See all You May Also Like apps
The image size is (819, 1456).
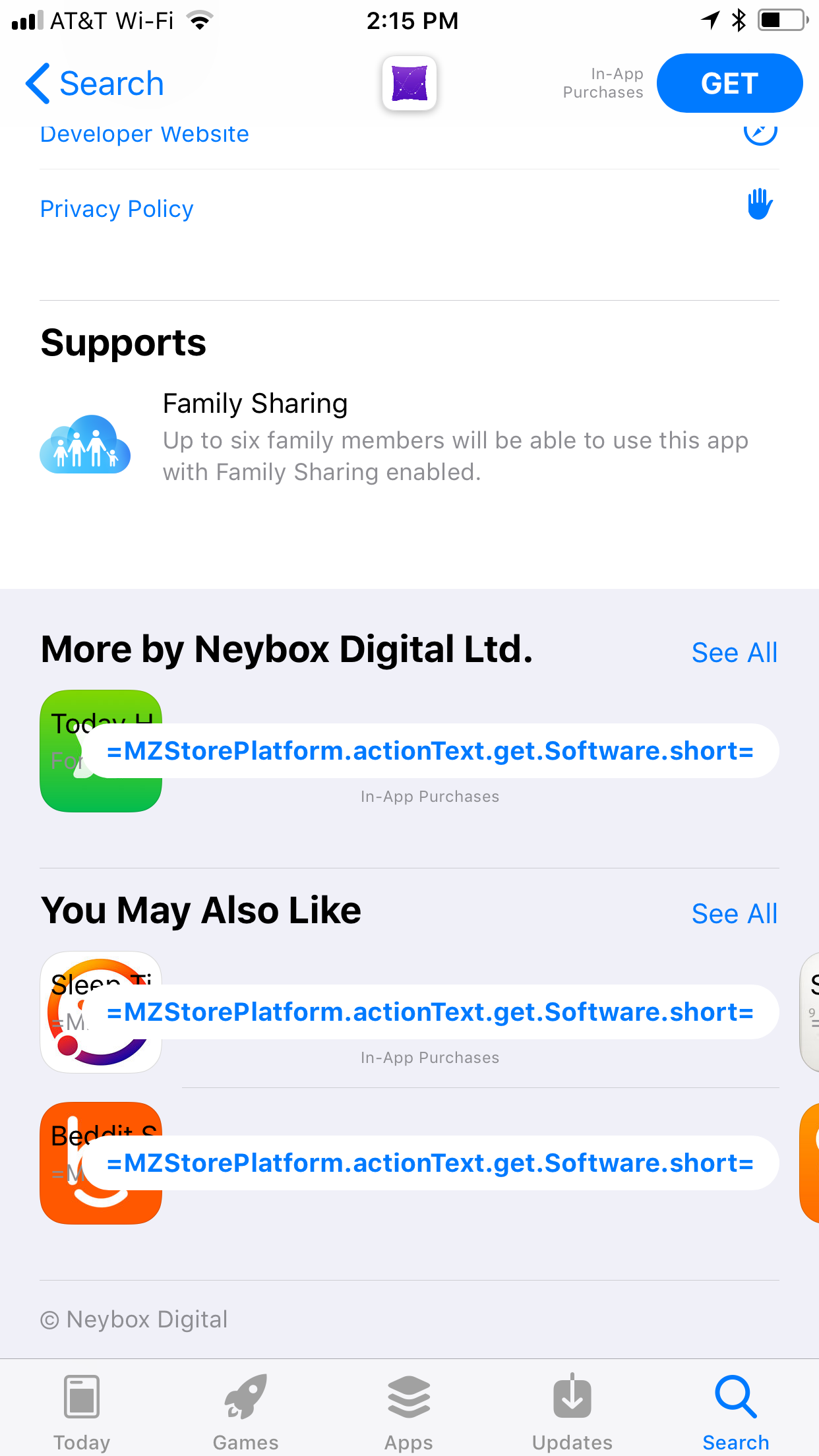click(735, 914)
